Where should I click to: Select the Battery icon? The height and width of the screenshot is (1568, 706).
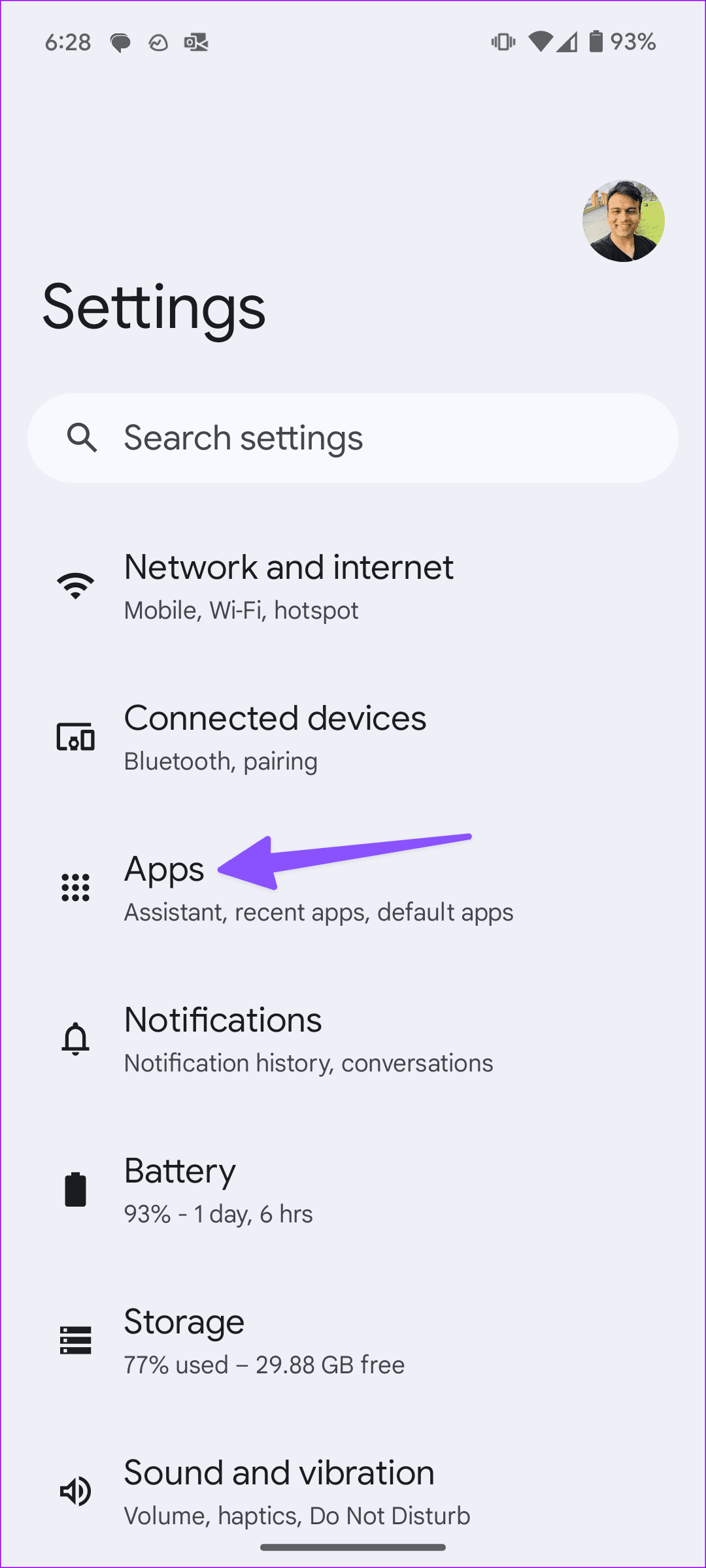75,1189
